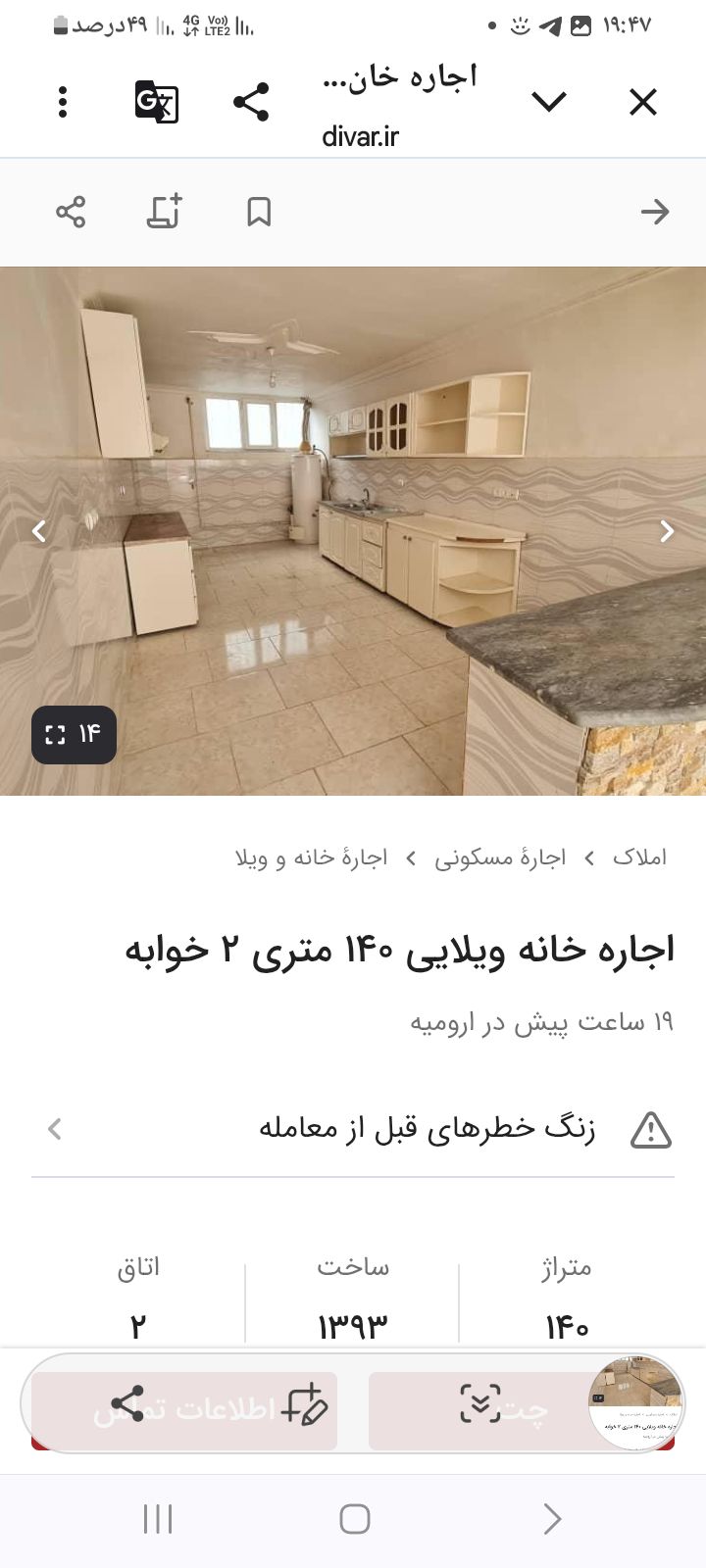Add a note to this listing
This screenshot has height=1568, width=706.
pyautogui.click(x=165, y=212)
